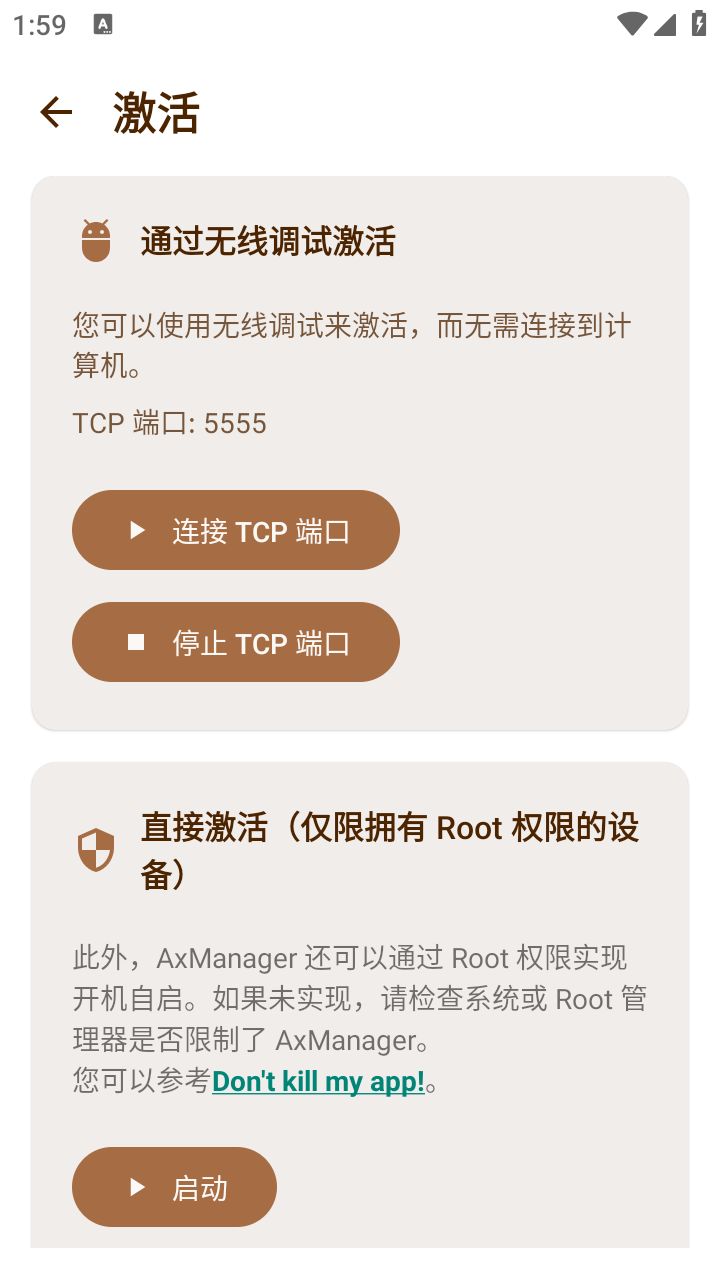Open the Don't kill my app! link

(318, 1081)
